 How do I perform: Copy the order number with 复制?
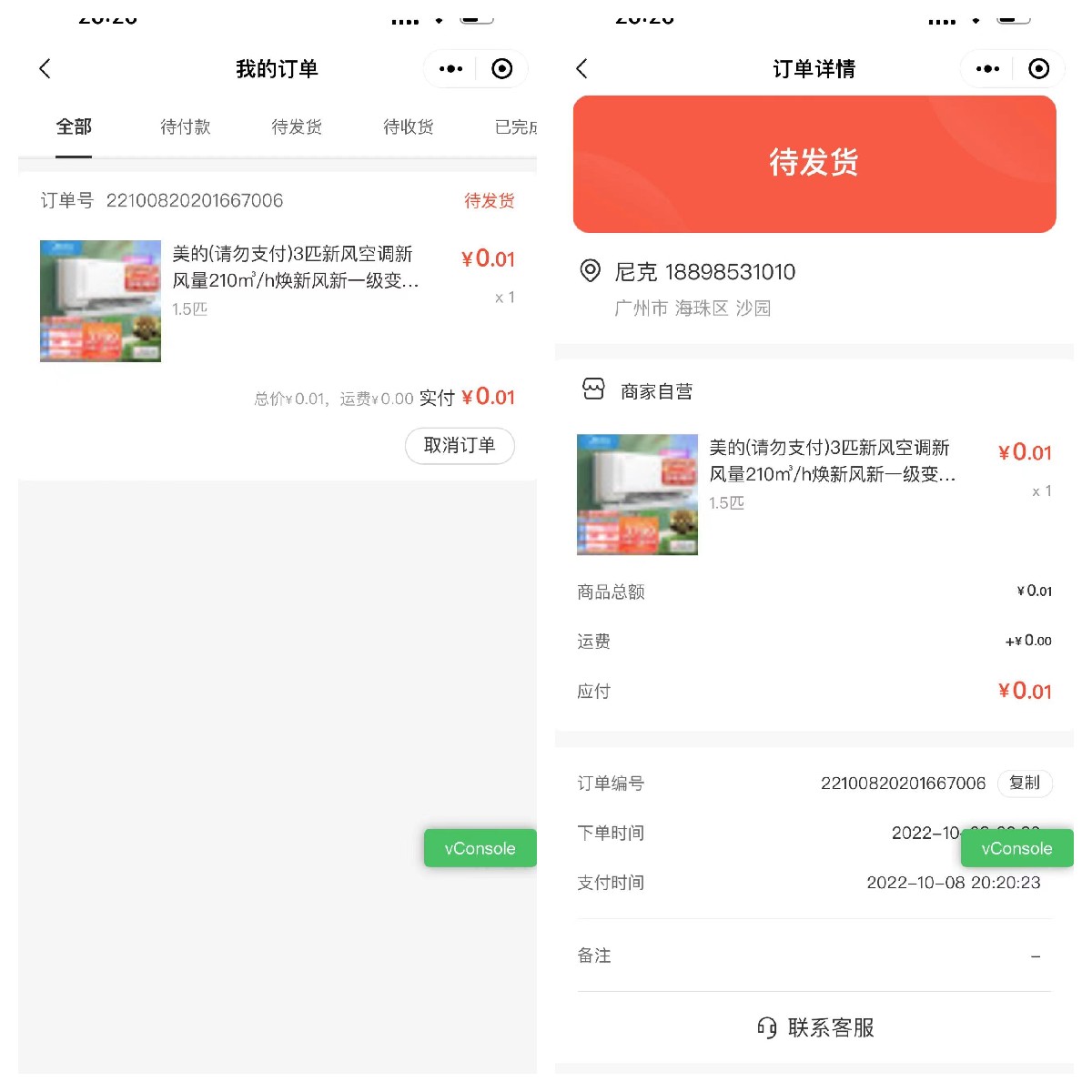point(1025,784)
